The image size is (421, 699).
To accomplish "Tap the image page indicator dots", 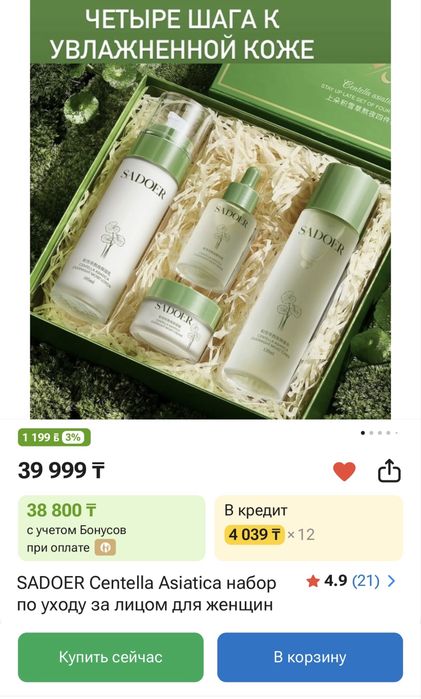I will pyautogui.click(x=379, y=433).
